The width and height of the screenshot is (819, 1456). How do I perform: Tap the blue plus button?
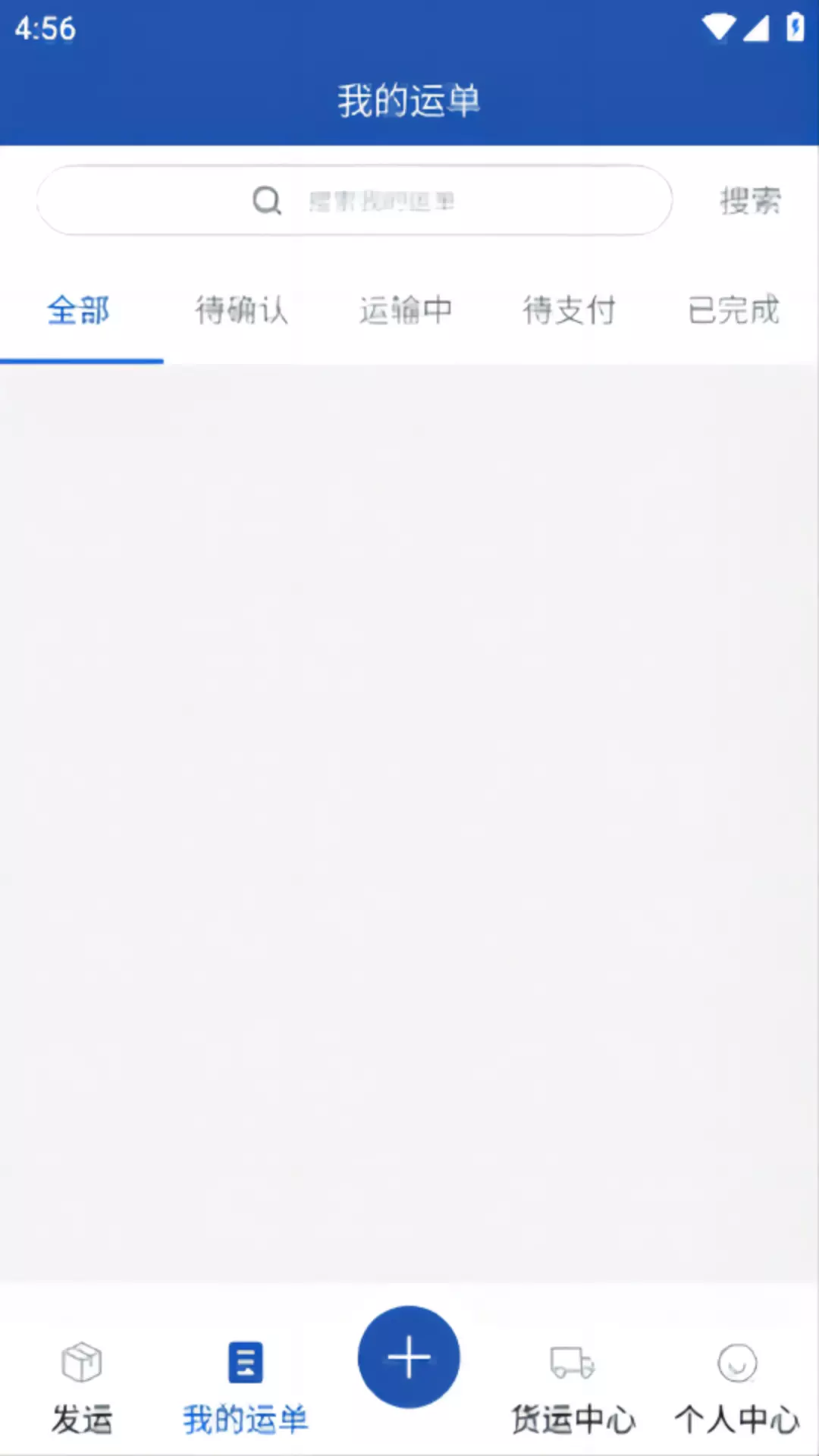click(x=409, y=1357)
